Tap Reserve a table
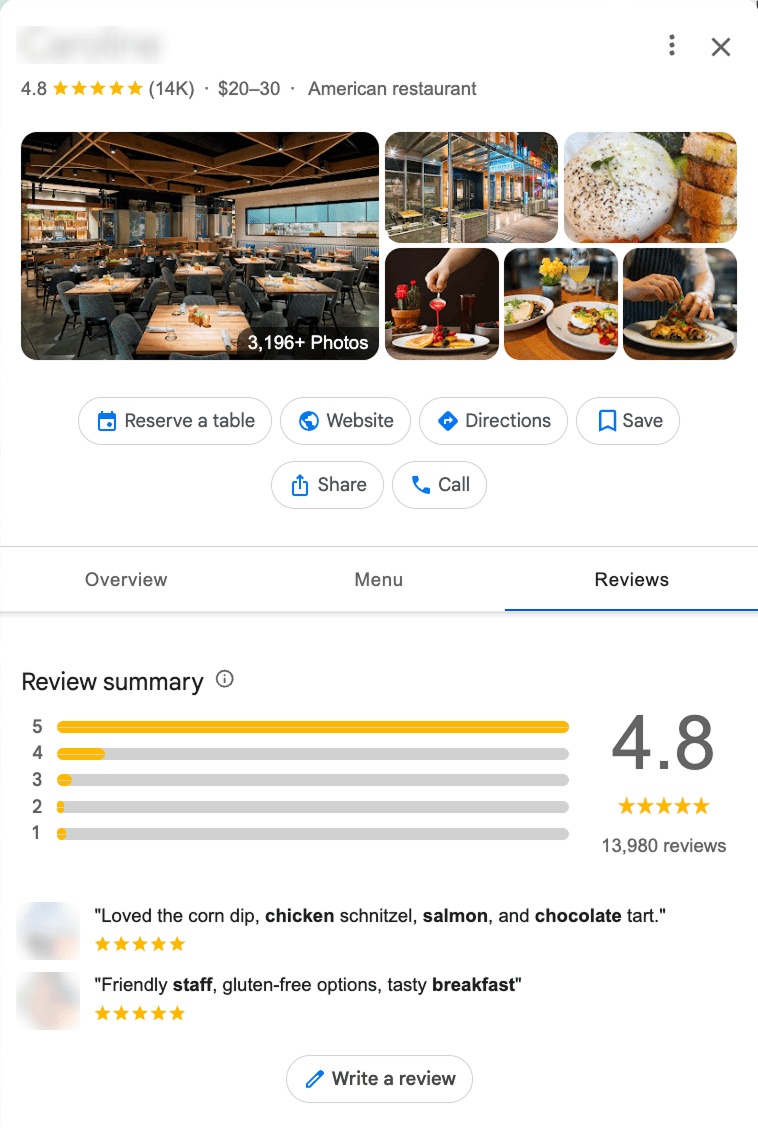Image resolution: width=758 pixels, height=1128 pixels. (176, 421)
